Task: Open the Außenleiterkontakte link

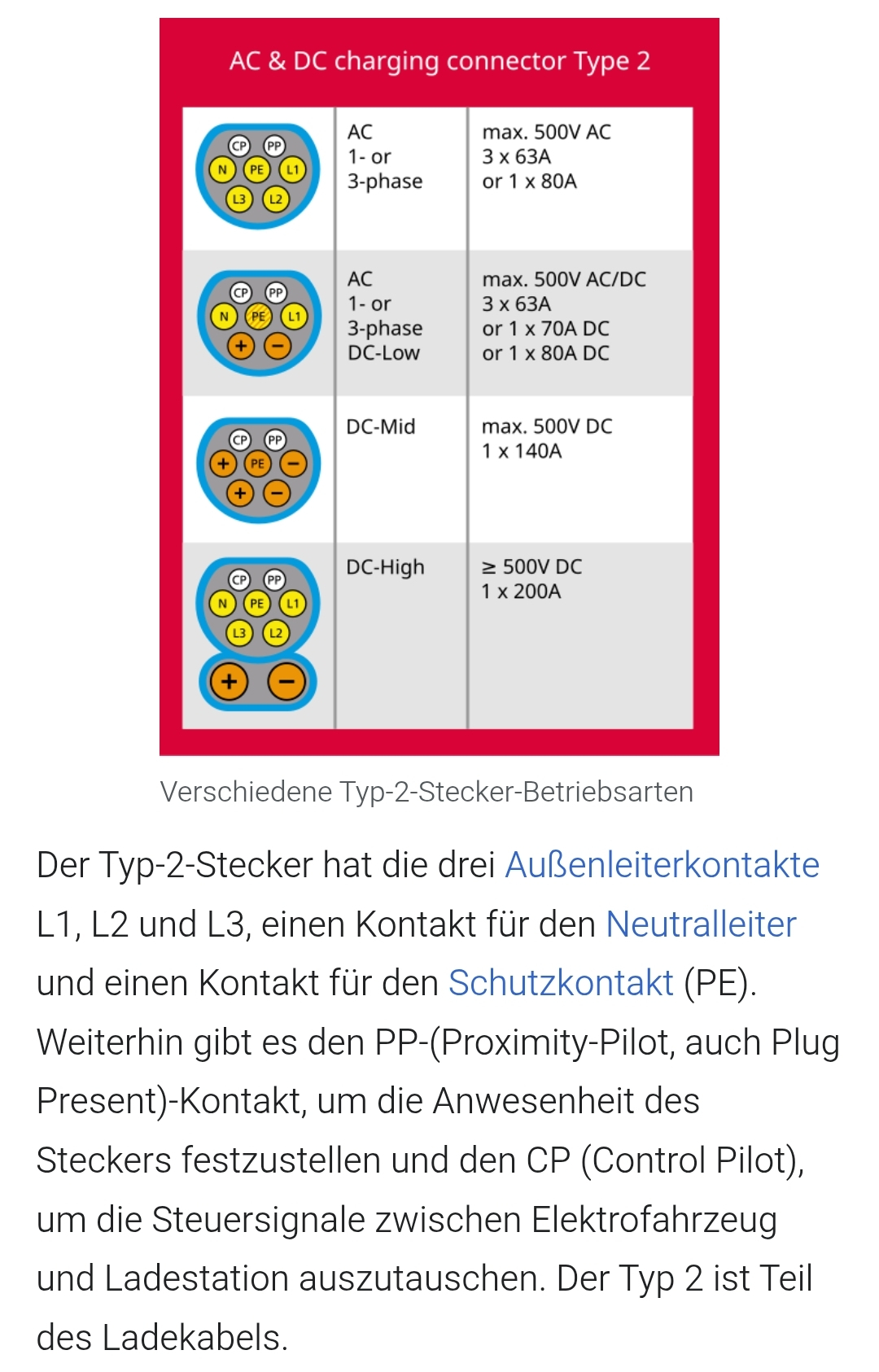Action: point(662,865)
